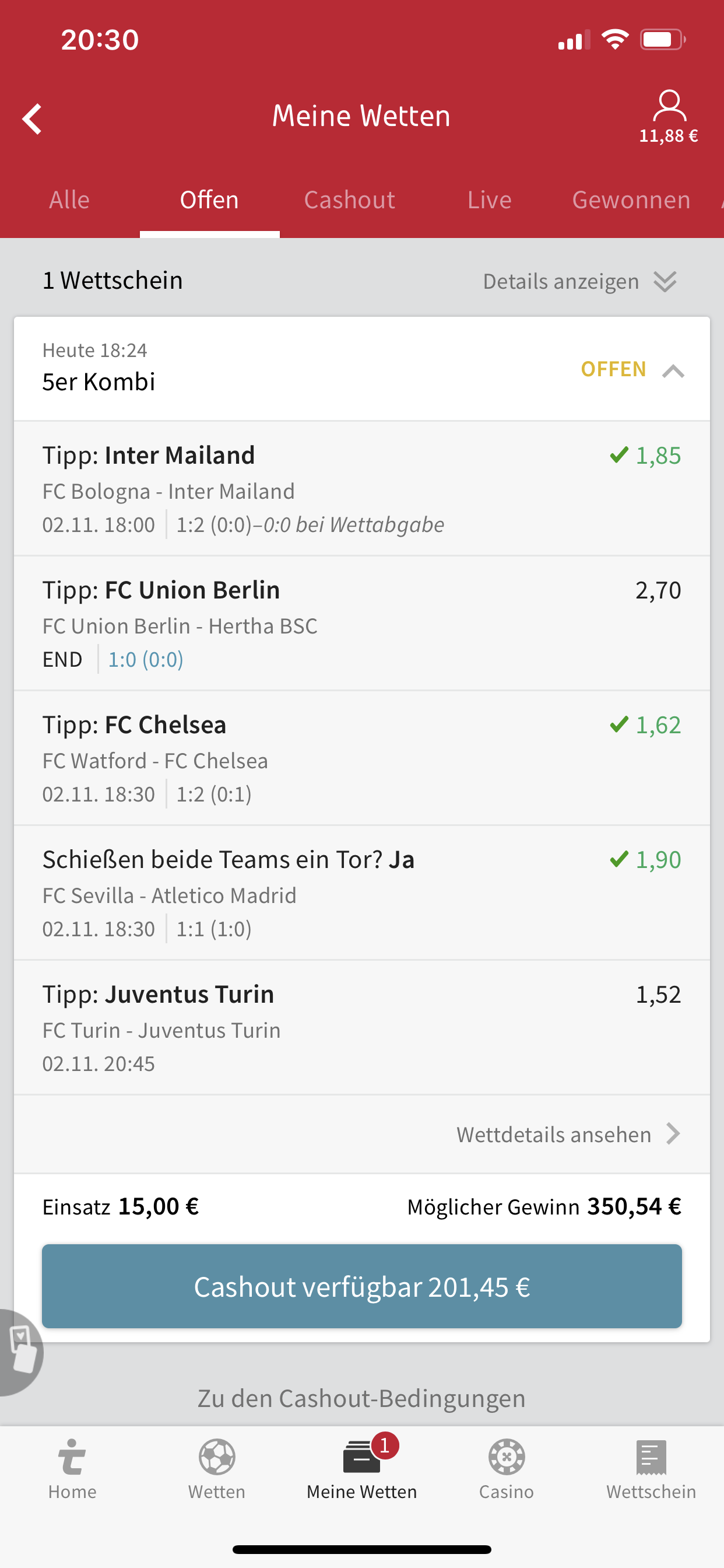Expand Details anzeigen

pos(579,281)
